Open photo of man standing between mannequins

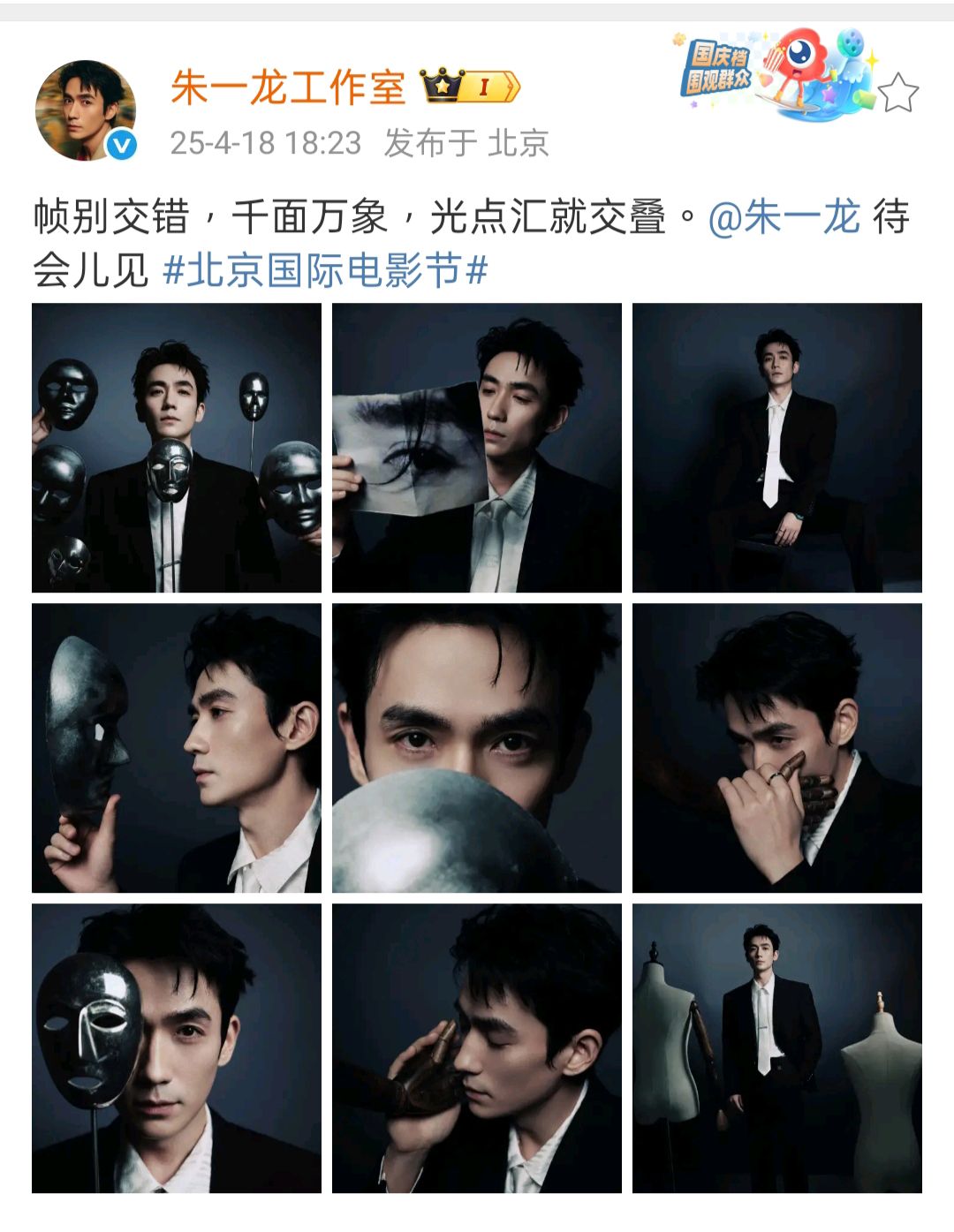point(777,1048)
